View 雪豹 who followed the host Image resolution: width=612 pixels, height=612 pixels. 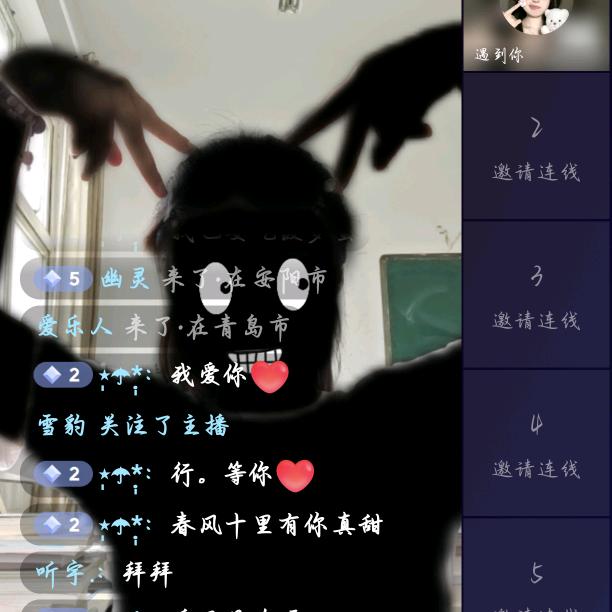[x=61, y=425]
